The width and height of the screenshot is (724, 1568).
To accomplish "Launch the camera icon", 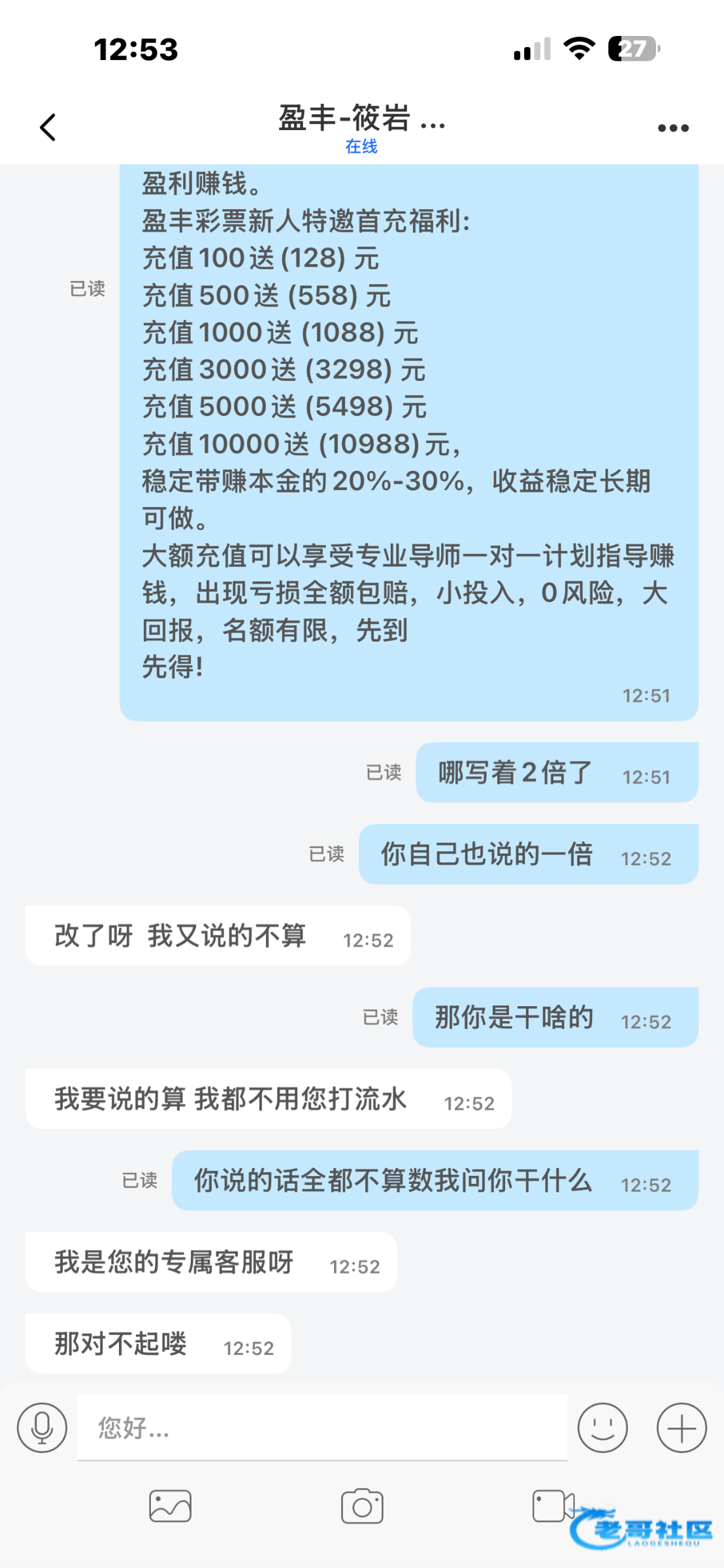I will click(362, 1507).
